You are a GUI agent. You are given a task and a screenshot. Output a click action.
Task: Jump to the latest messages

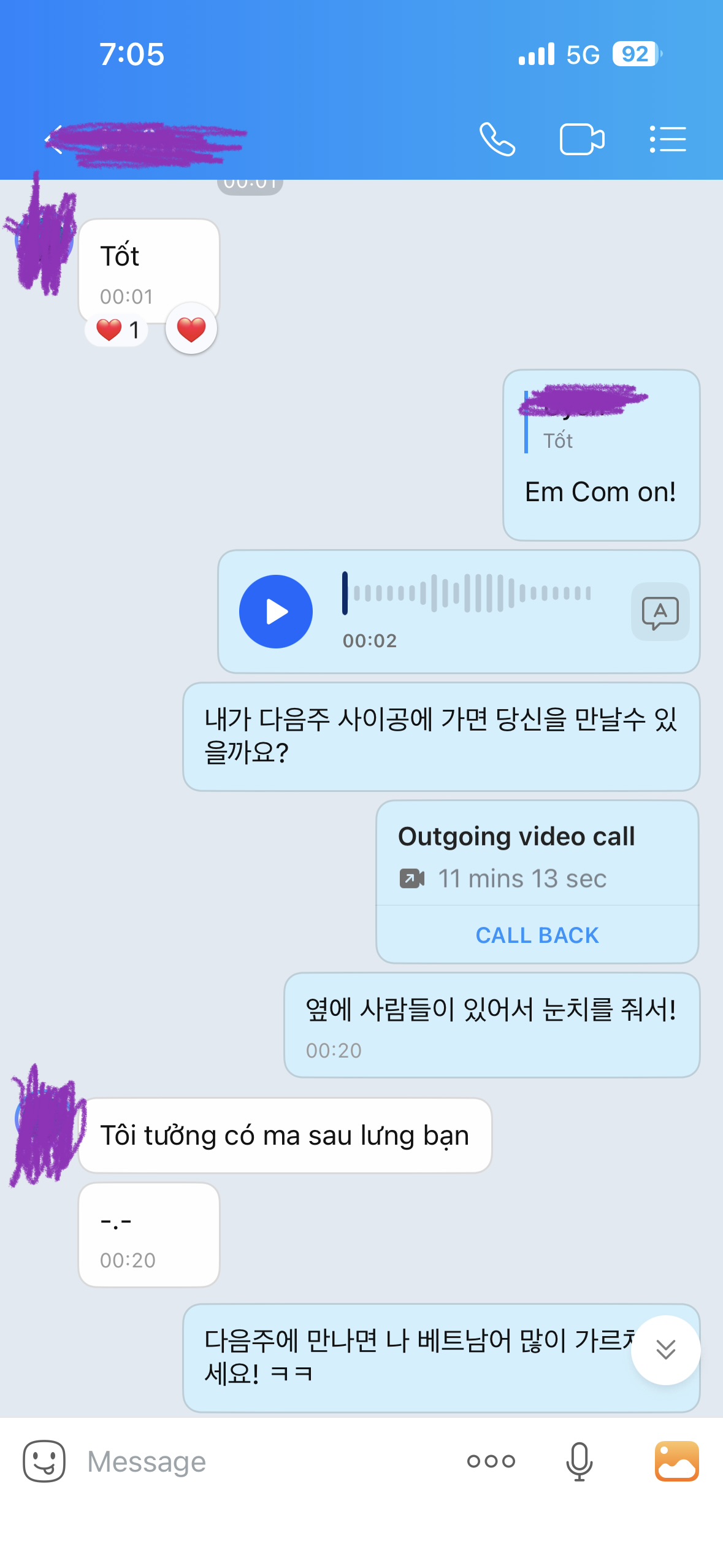(665, 1350)
